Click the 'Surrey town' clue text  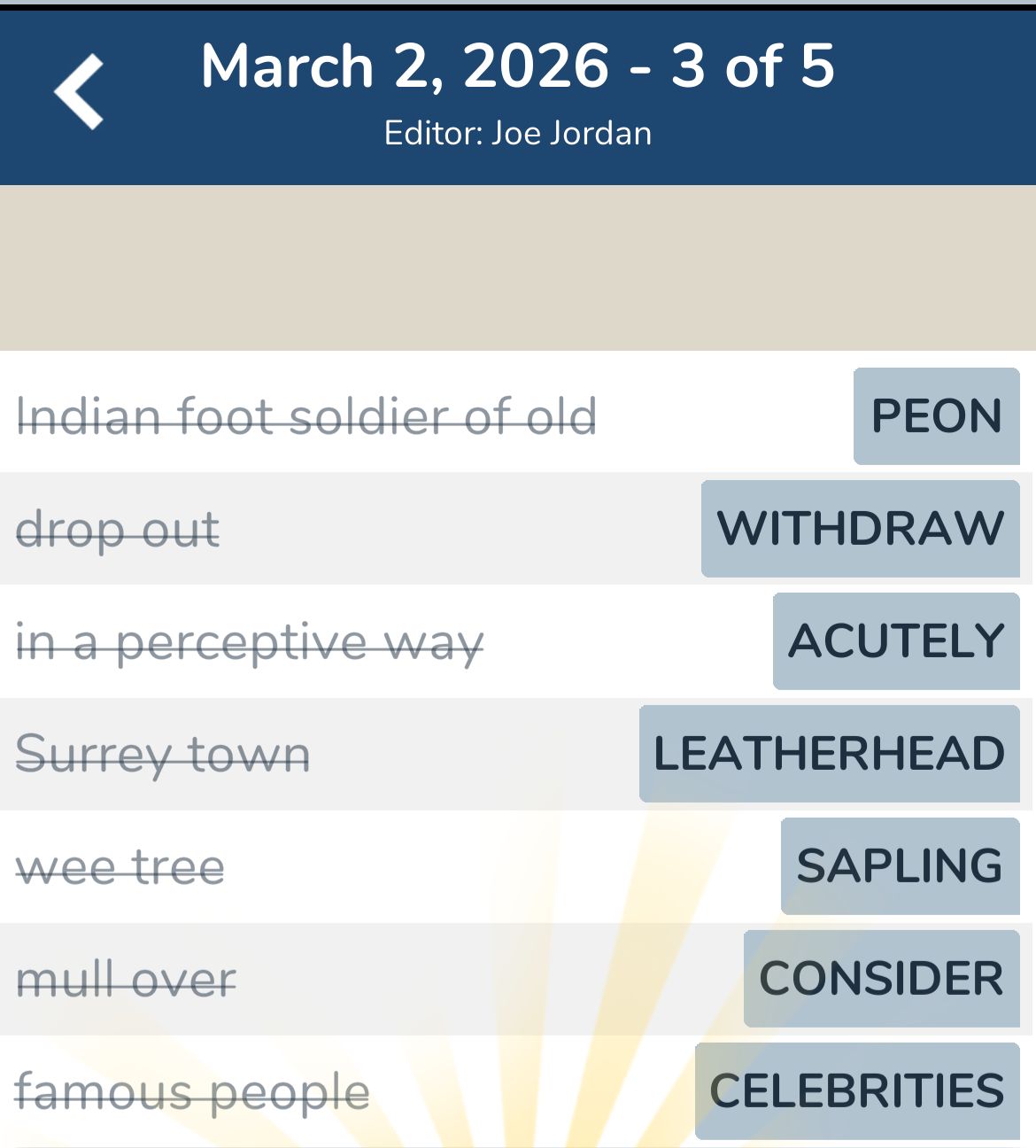[164, 754]
